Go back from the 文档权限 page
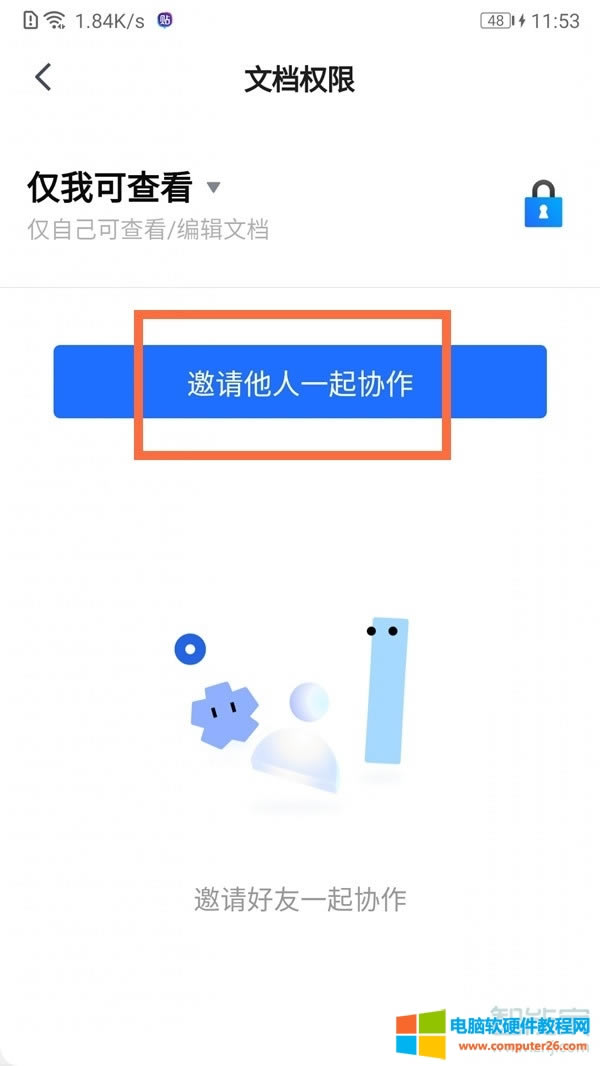The width and height of the screenshot is (600, 1066). click(x=43, y=78)
